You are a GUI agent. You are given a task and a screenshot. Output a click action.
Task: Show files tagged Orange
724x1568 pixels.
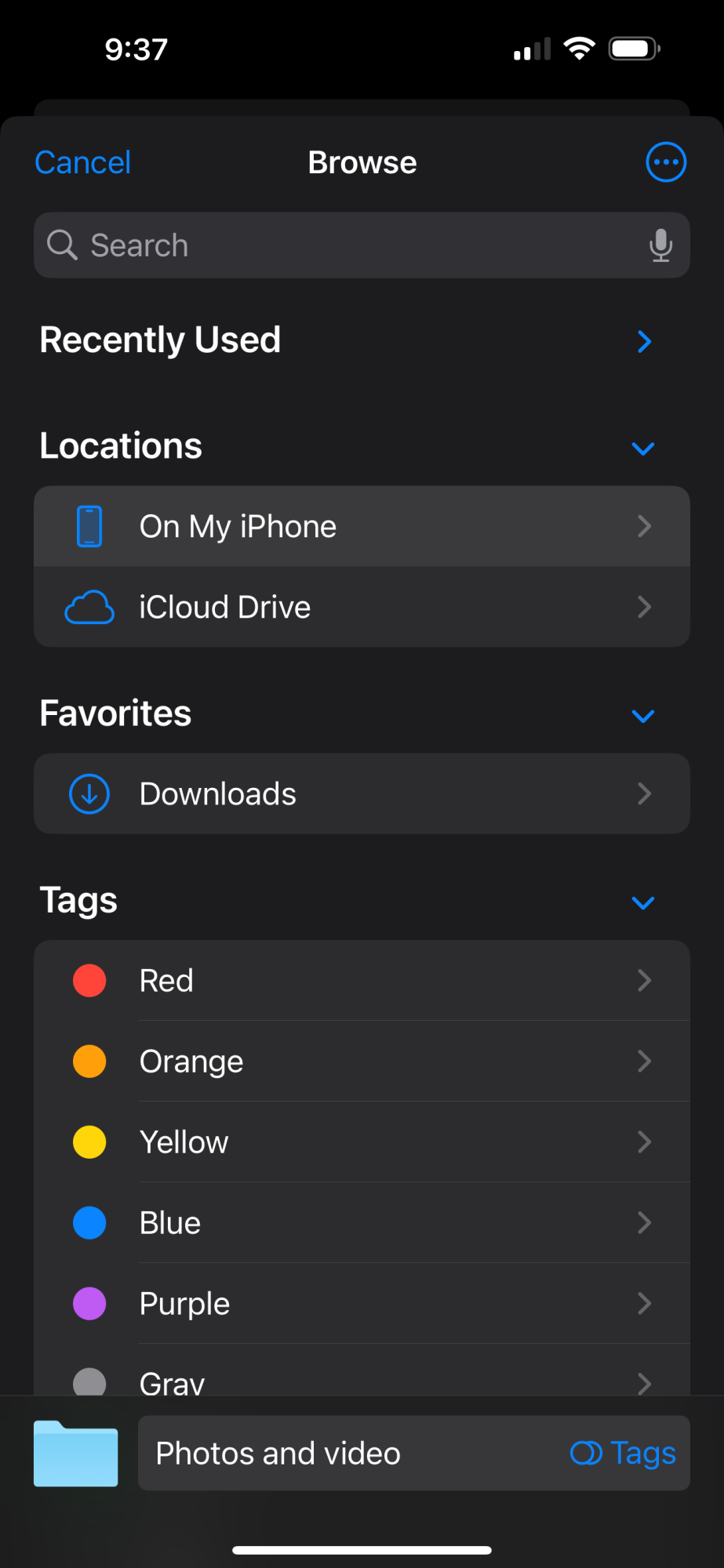point(362,1062)
